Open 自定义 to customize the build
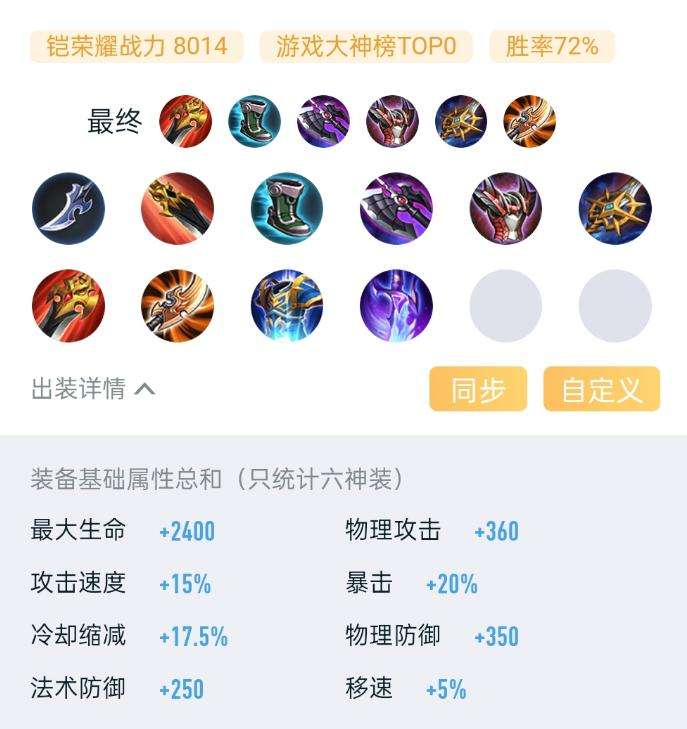The width and height of the screenshot is (687, 729). [601, 389]
